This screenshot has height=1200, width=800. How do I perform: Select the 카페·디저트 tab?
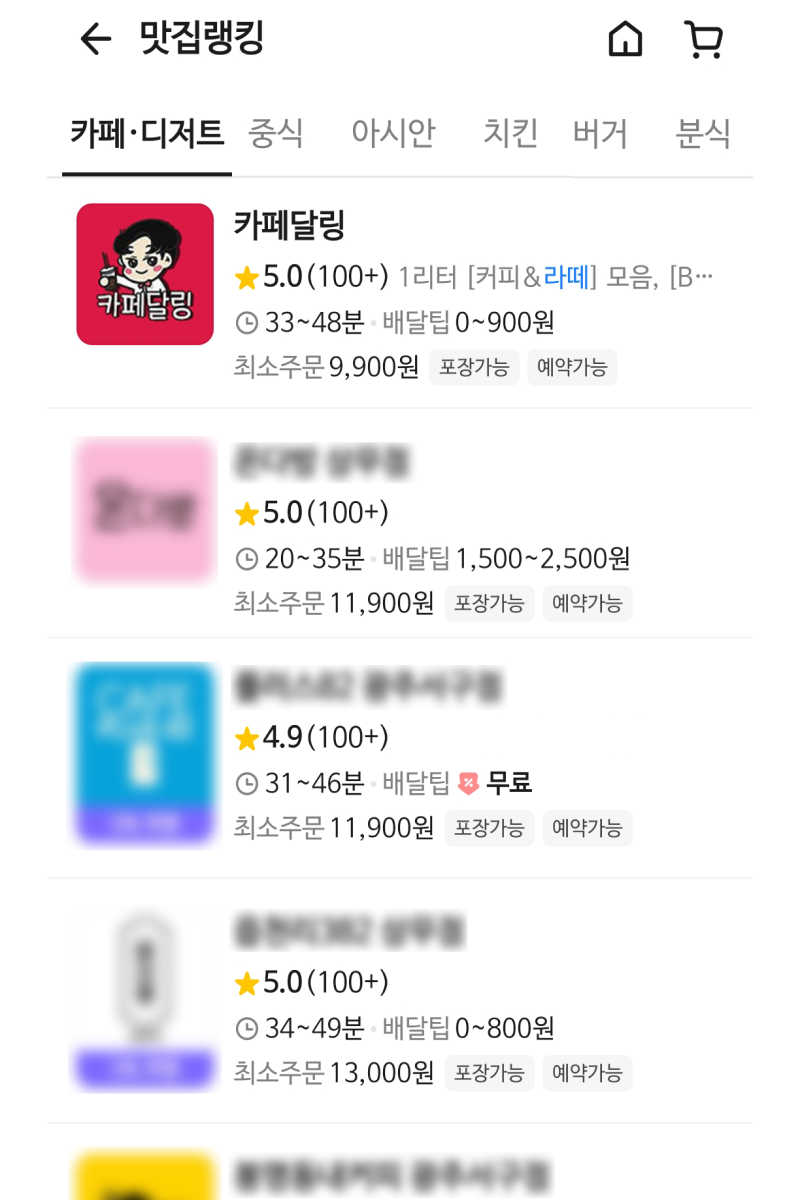147,133
